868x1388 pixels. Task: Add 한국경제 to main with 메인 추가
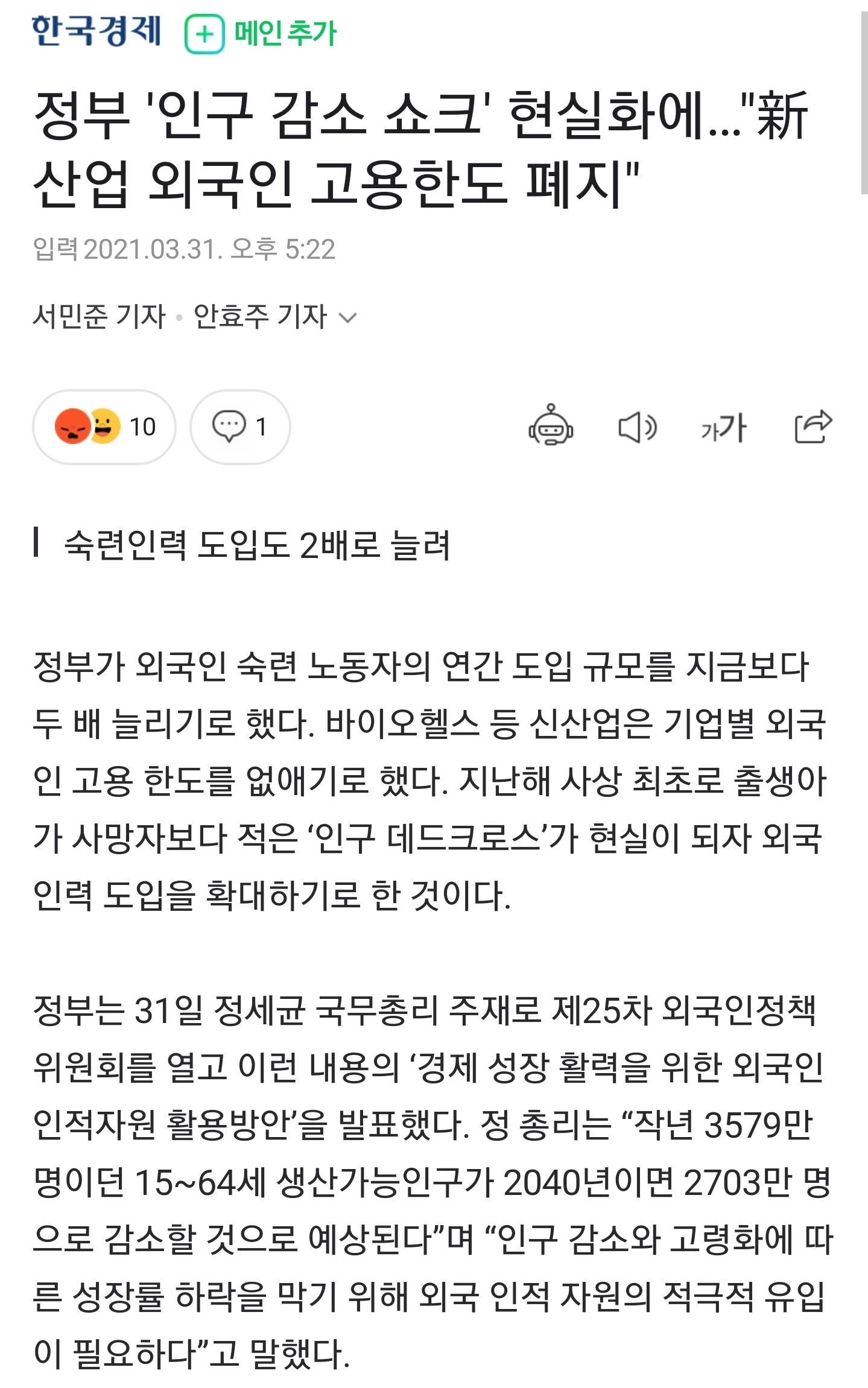[261, 34]
